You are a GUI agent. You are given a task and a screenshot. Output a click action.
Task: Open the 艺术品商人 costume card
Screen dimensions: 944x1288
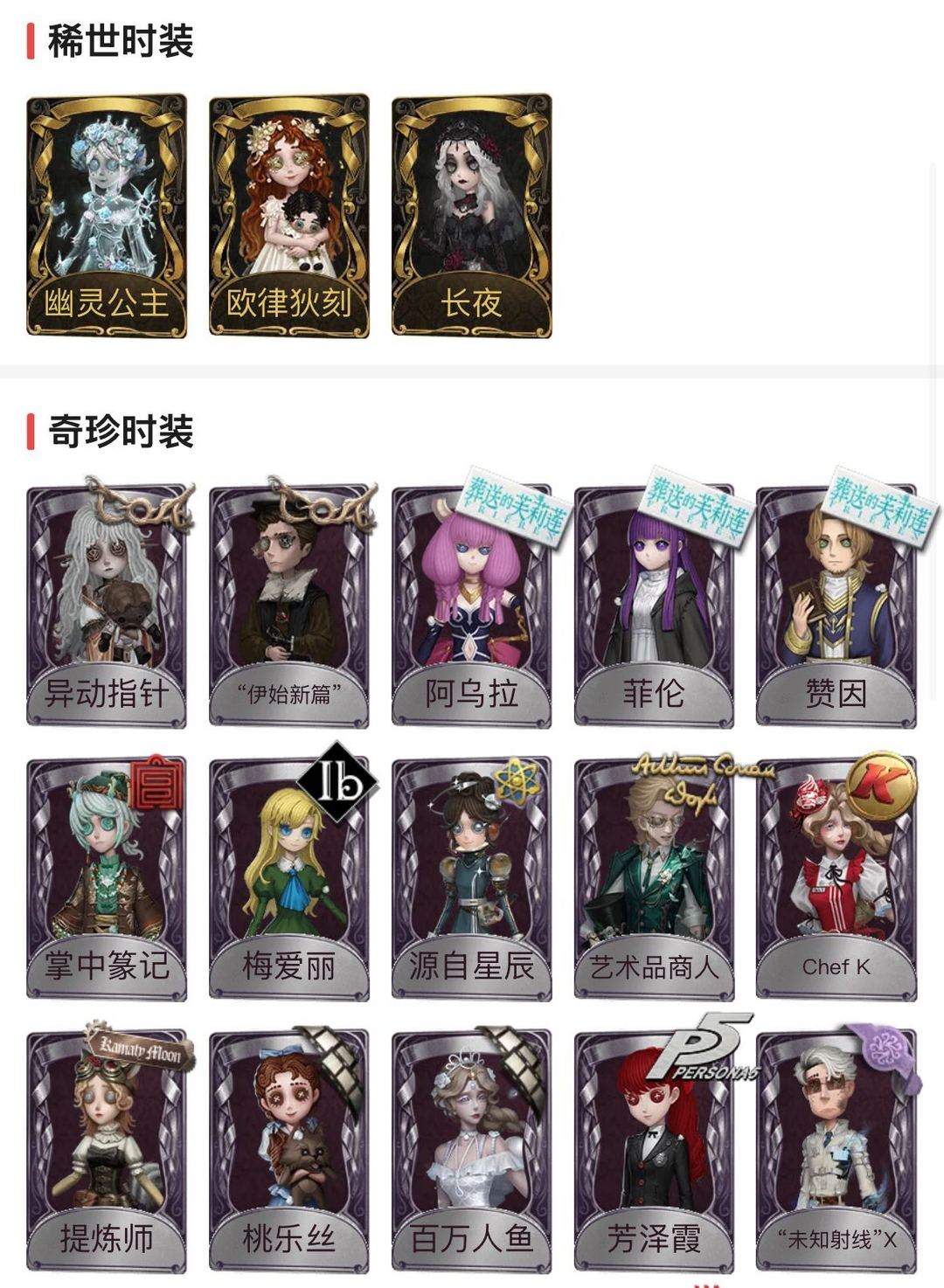pos(654,879)
